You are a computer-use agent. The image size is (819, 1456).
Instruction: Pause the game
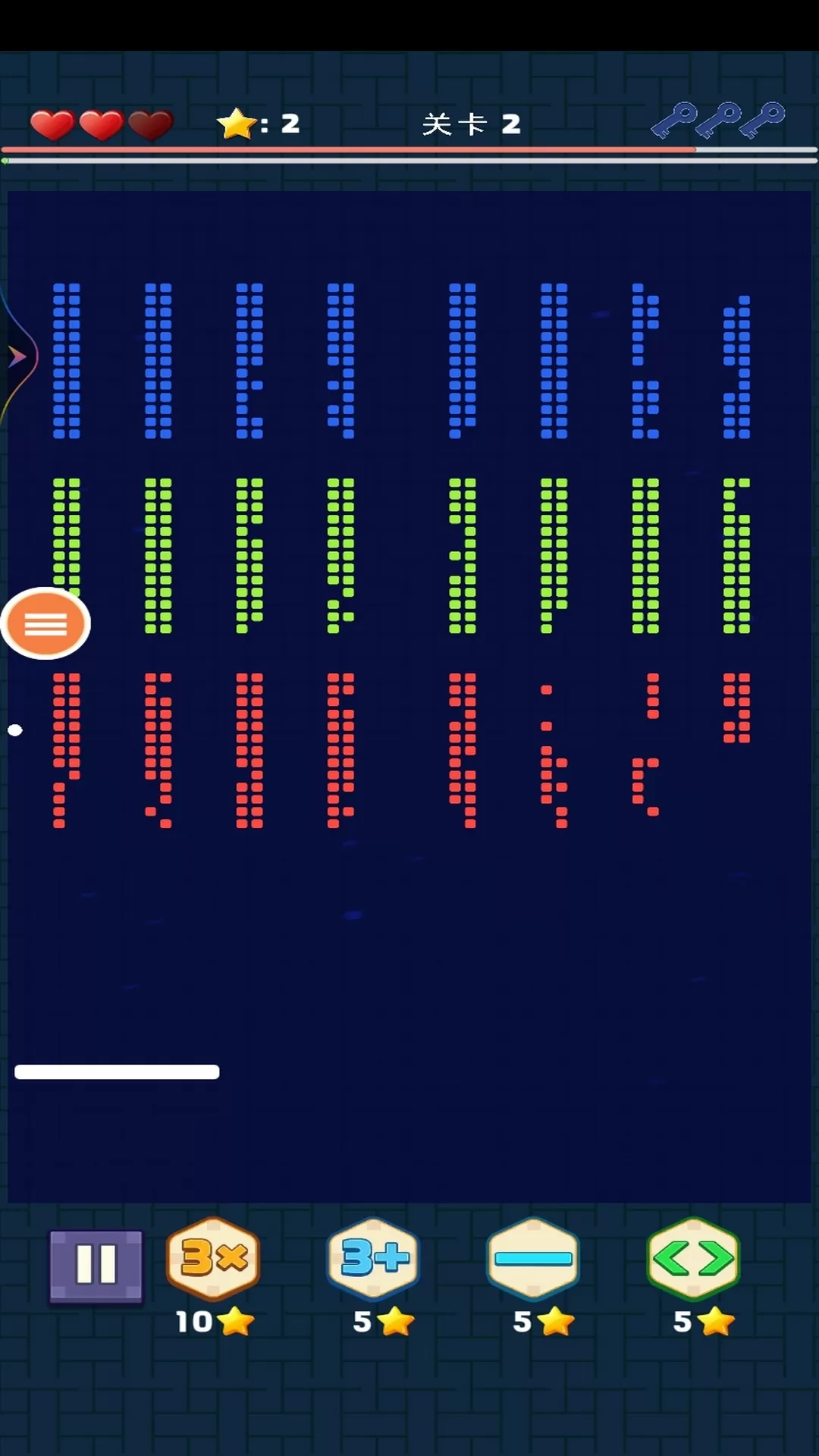pyautogui.click(x=96, y=1265)
